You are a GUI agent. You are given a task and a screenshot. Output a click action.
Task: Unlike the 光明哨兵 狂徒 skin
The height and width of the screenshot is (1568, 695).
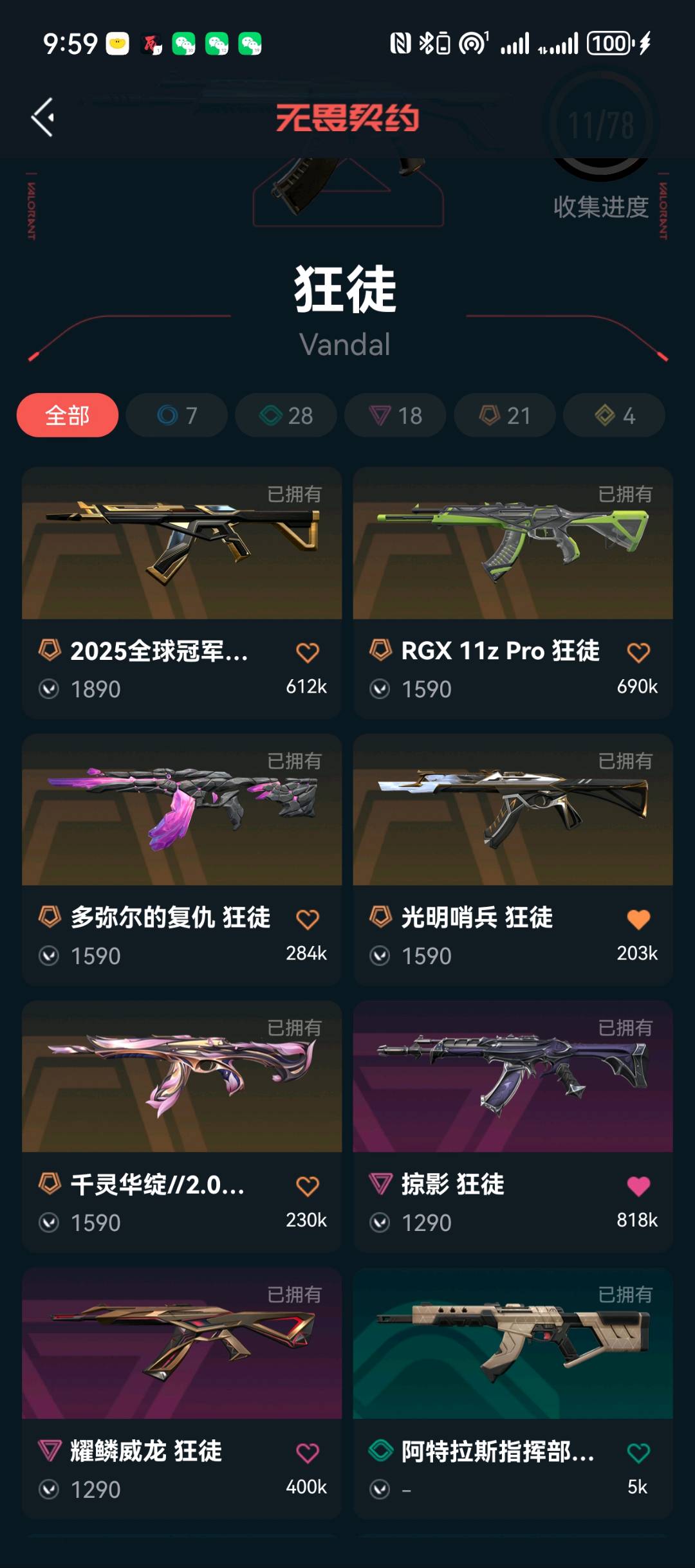click(638, 919)
